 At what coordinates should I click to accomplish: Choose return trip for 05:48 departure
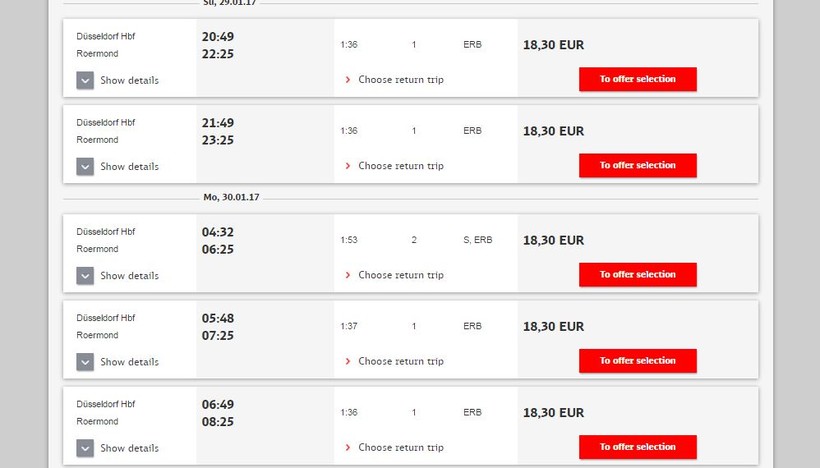coord(400,361)
